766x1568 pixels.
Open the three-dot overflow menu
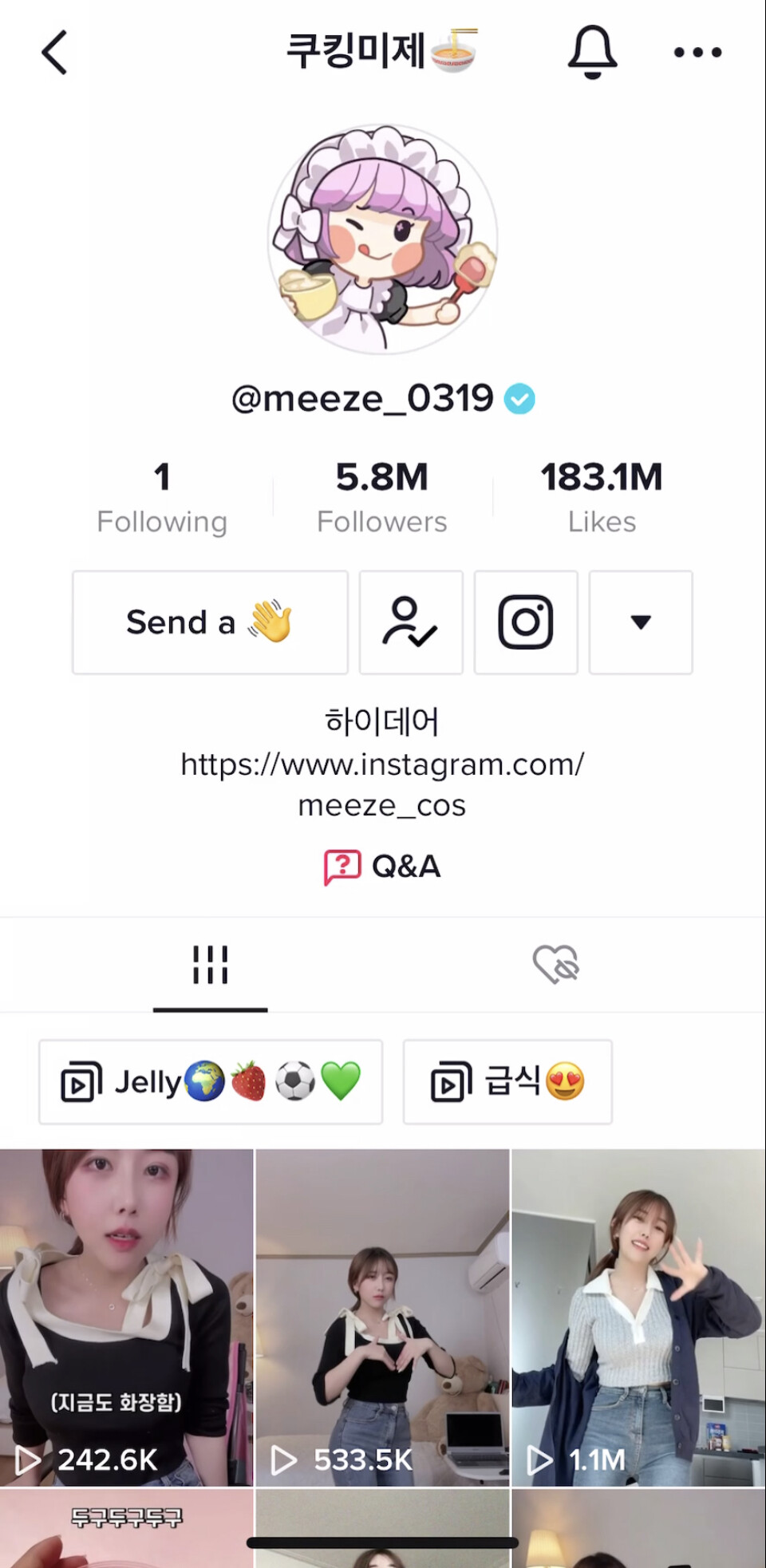(x=697, y=53)
